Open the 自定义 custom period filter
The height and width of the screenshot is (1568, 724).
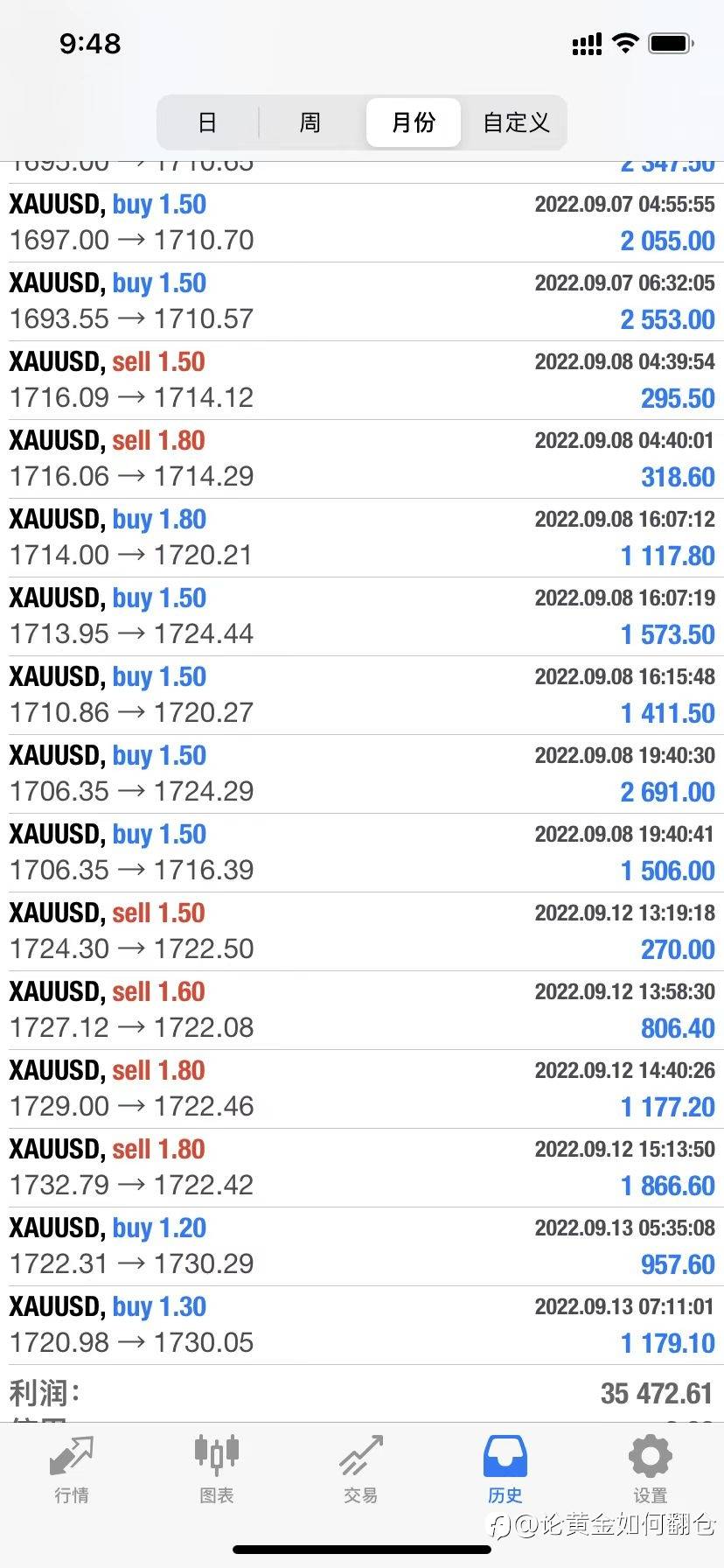point(516,122)
